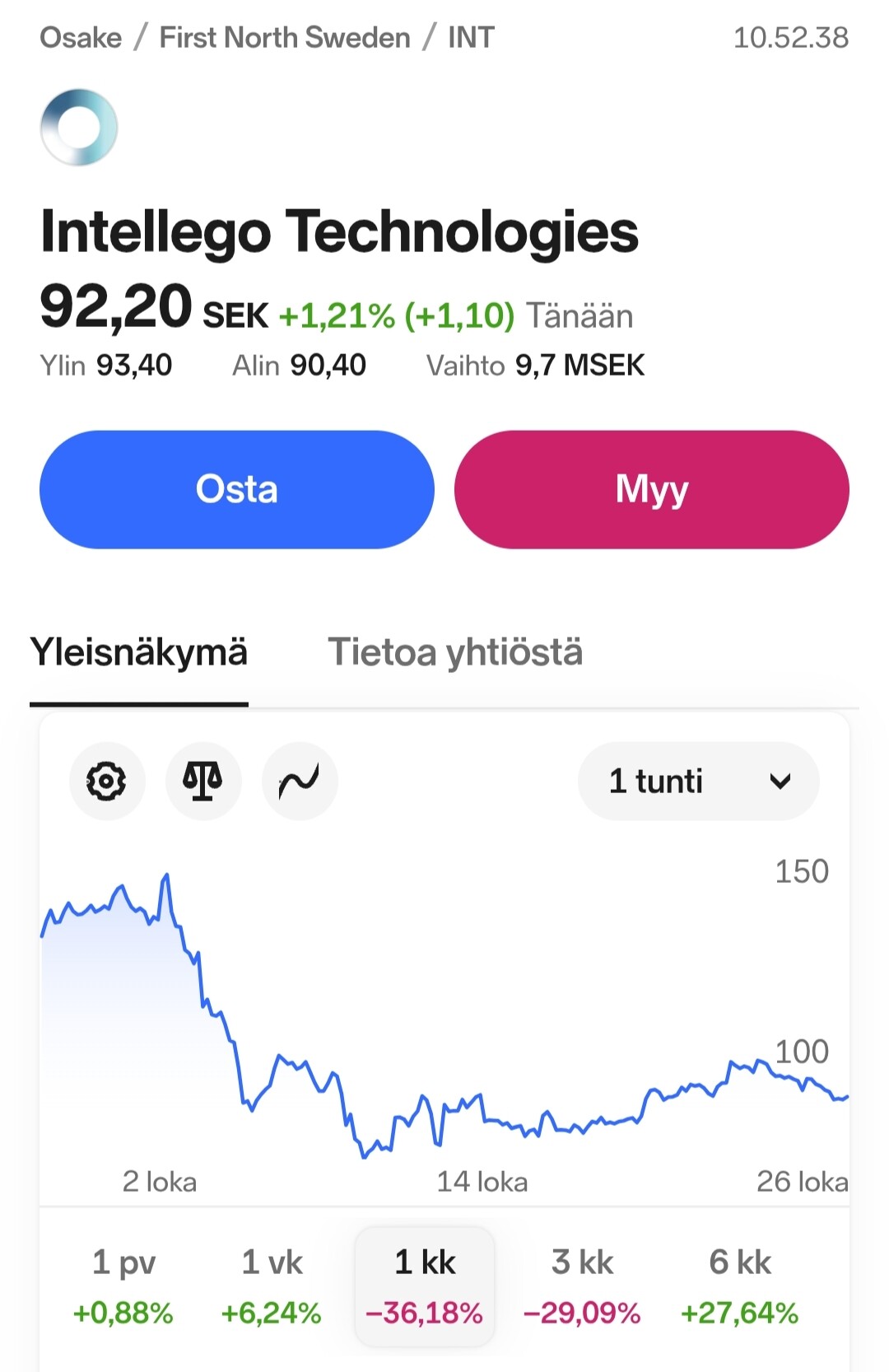Screen dimensions: 889x1372
Task: Switch to the Tietoa yhtiöstä tab
Action: coord(455,652)
